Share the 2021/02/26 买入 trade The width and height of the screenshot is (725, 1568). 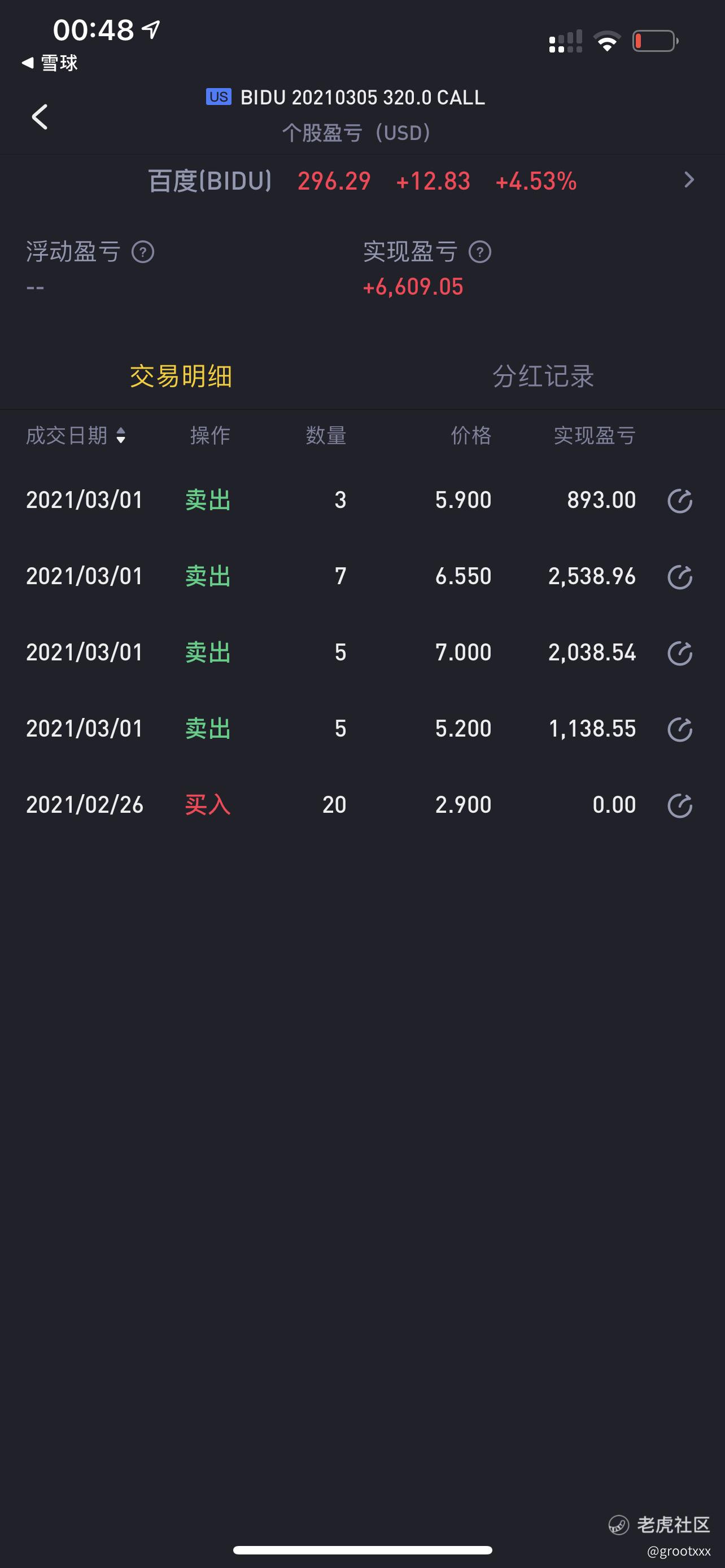[x=679, y=805]
